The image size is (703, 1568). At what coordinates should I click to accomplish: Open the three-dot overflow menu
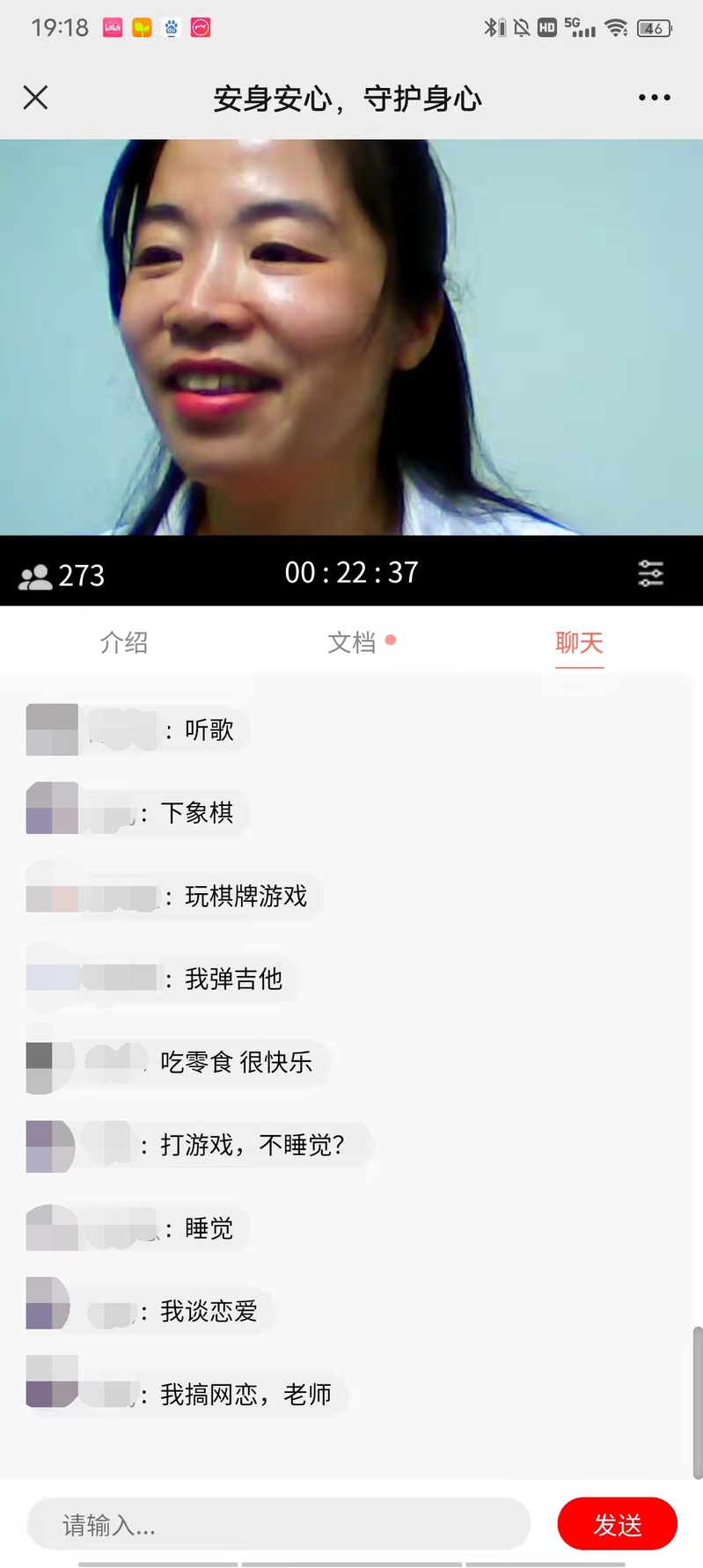point(654,98)
